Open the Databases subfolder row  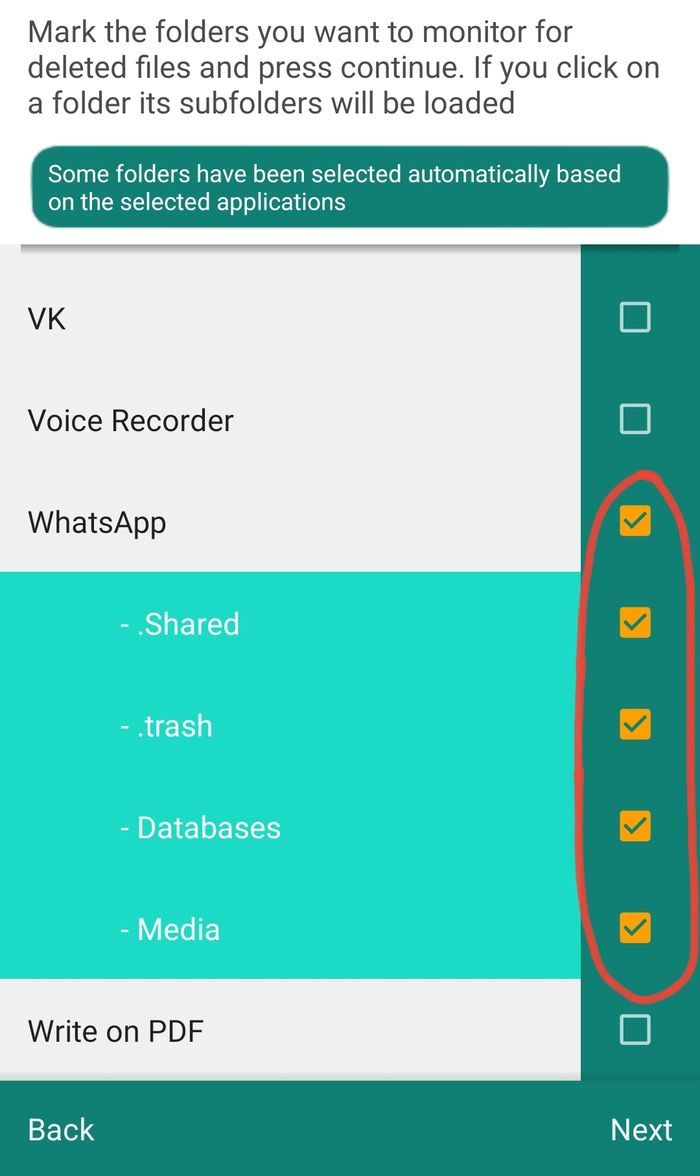[290, 827]
